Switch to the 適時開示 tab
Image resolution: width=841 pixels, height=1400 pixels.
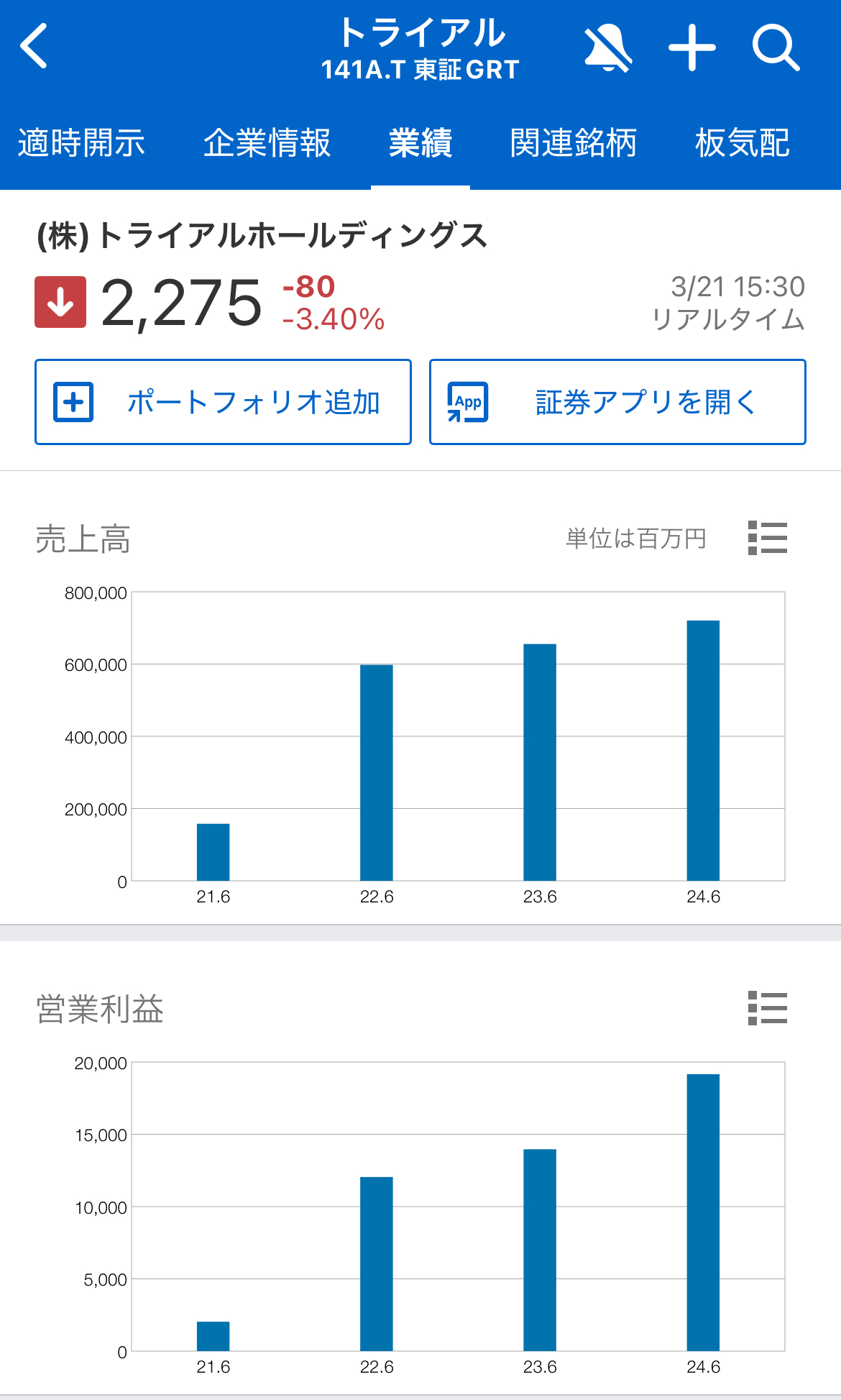(x=81, y=142)
